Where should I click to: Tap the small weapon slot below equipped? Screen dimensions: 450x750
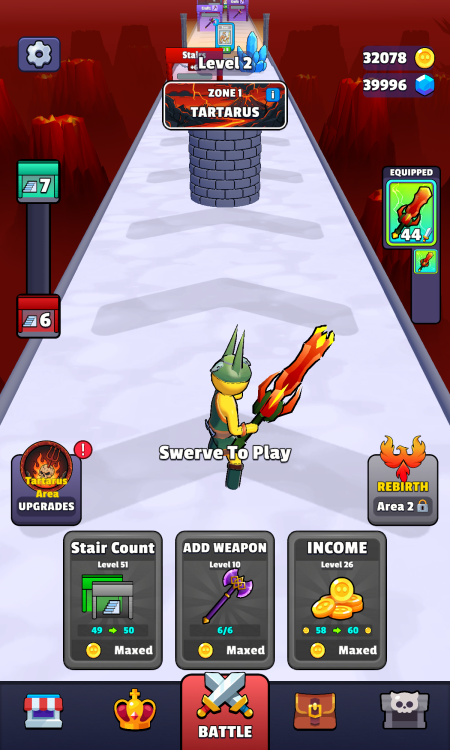pos(425,261)
